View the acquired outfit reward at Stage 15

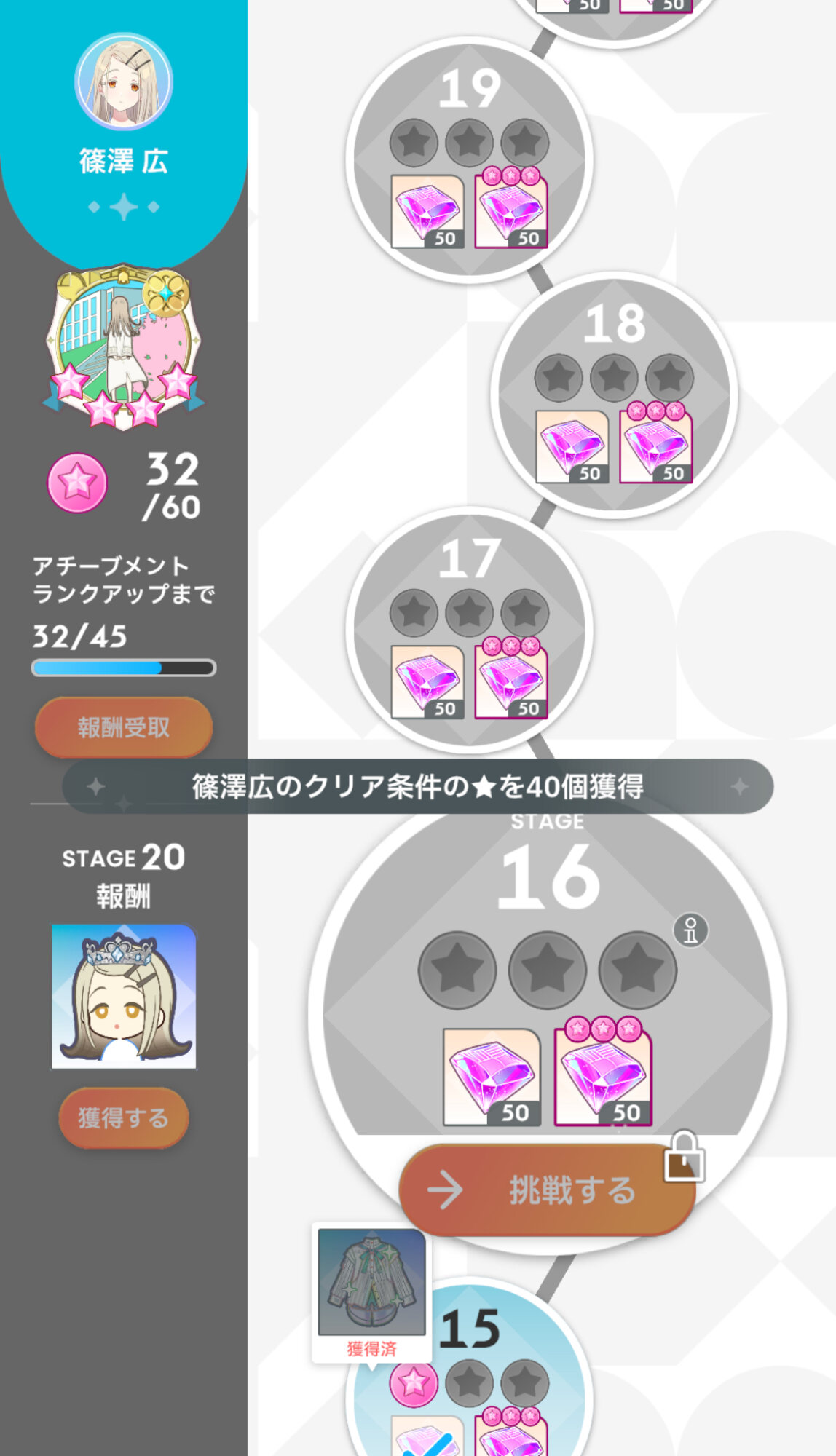click(x=372, y=1291)
